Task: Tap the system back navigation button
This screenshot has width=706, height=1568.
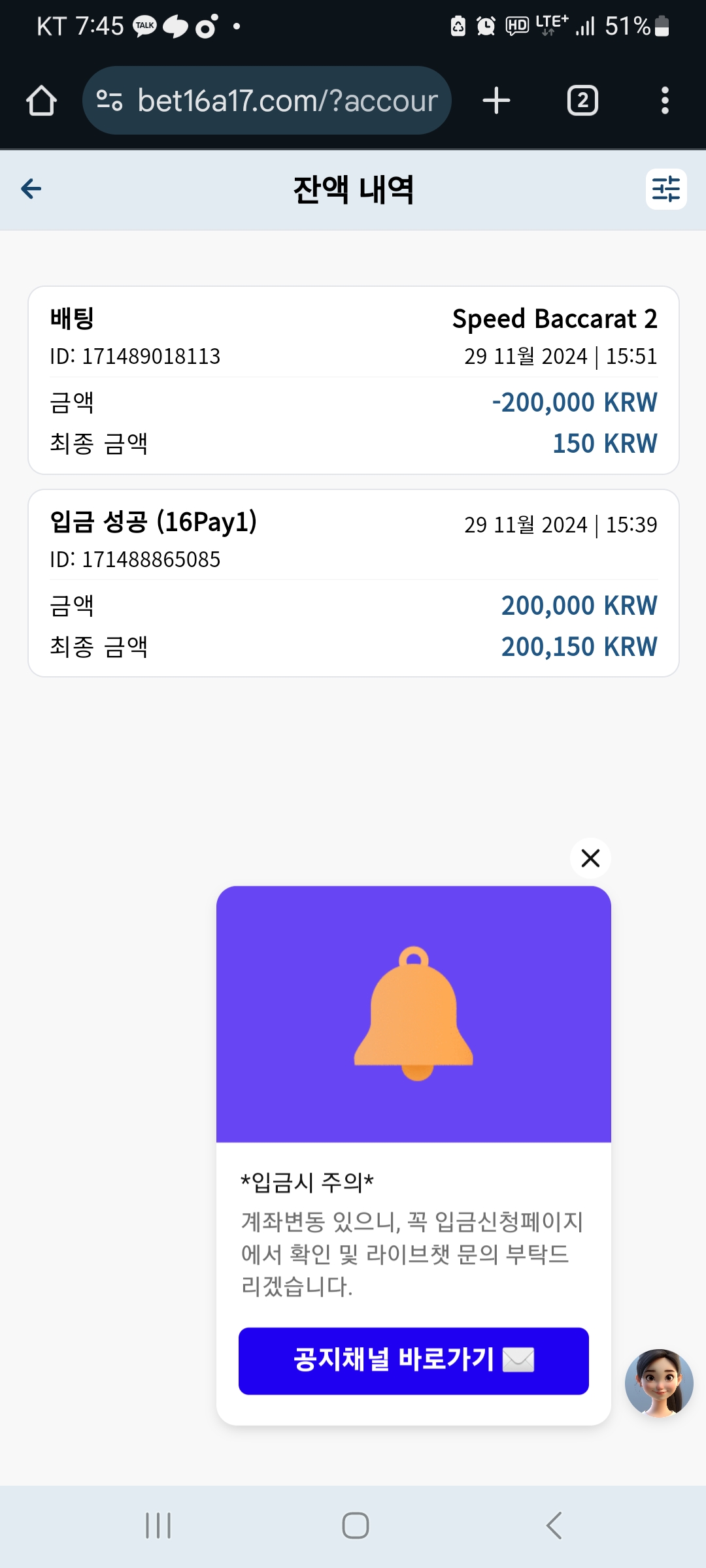Action: pyautogui.click(x=554, y=1526)
